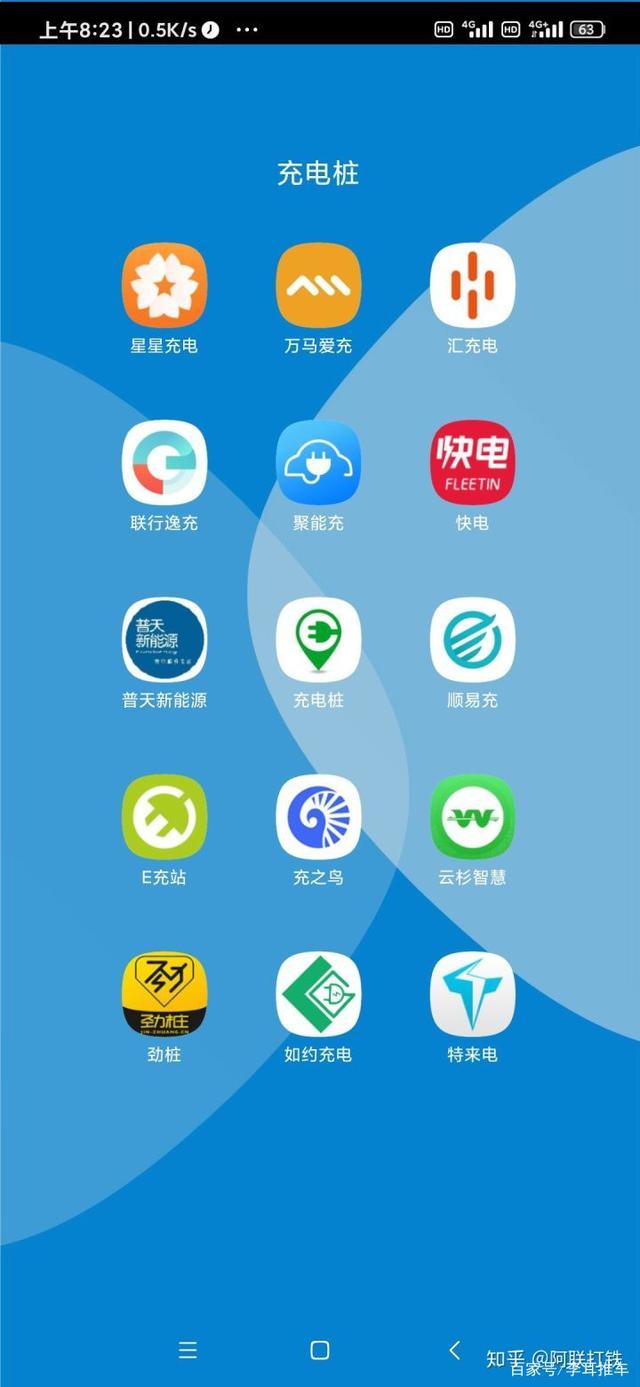Launch the 如约充电 app
This screenshot has width=640, height=1387.
pyautogui.click(x=318, y=994)
